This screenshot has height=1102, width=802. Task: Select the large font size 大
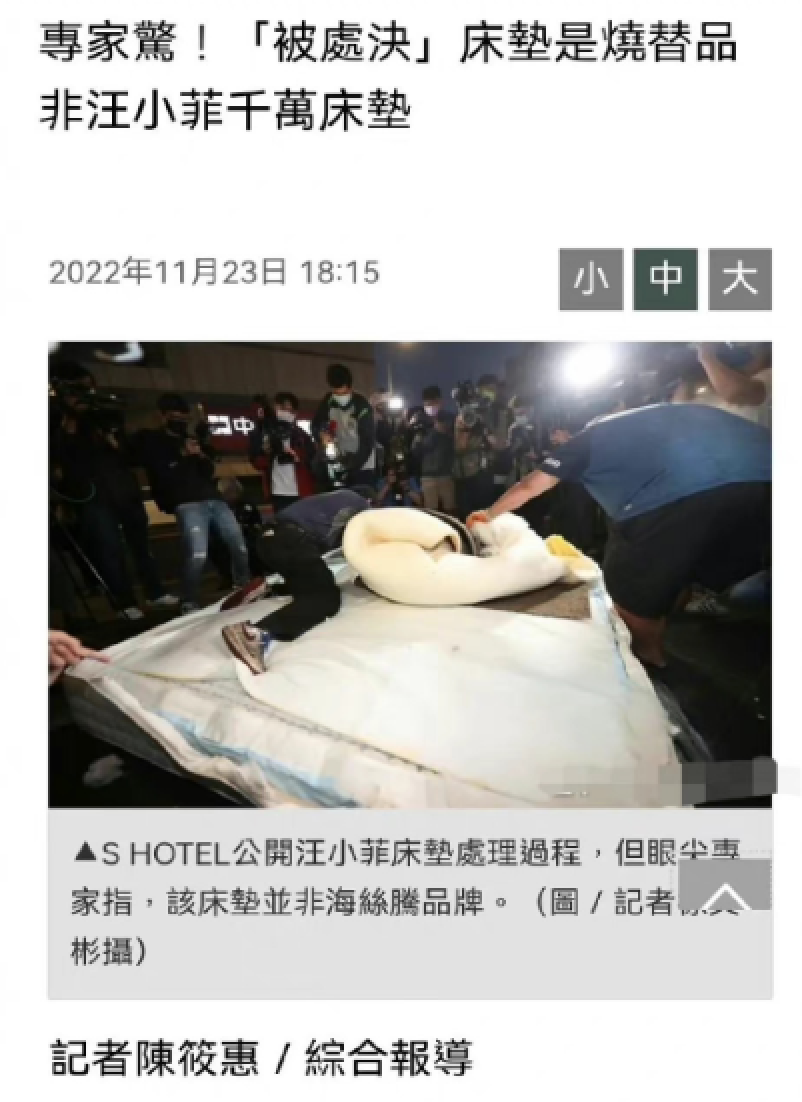click(740, 280)
